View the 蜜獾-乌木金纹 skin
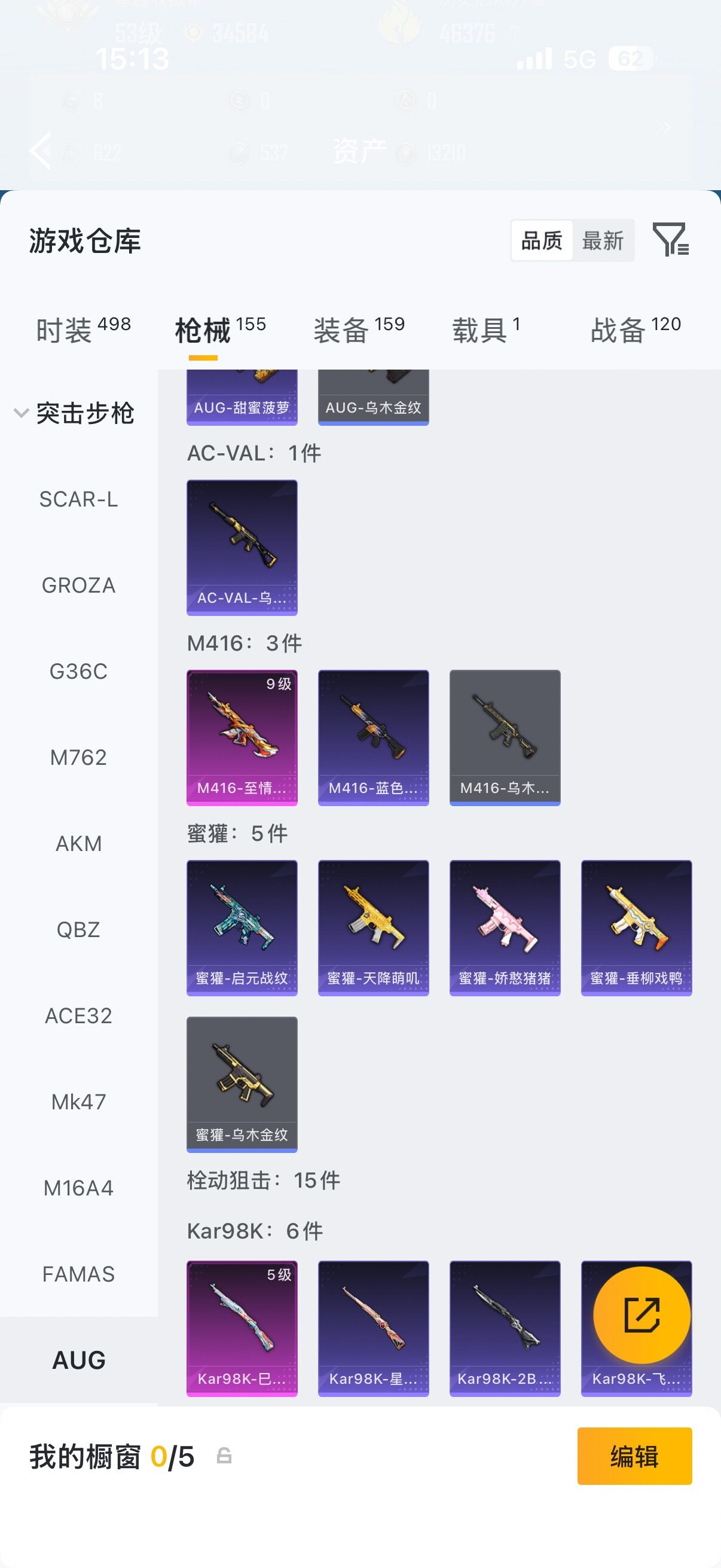Image resolution: width=721 pixels, height=1568 pixels. (x=242, y=1084)
